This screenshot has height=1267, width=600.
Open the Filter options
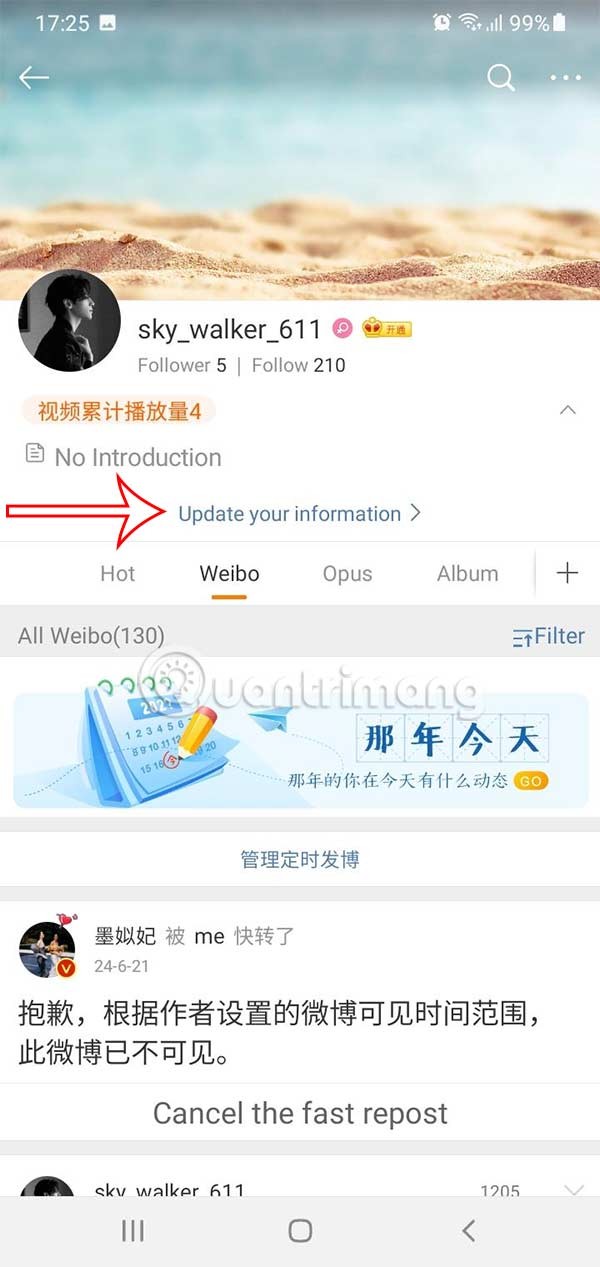(x=548, y=636)
